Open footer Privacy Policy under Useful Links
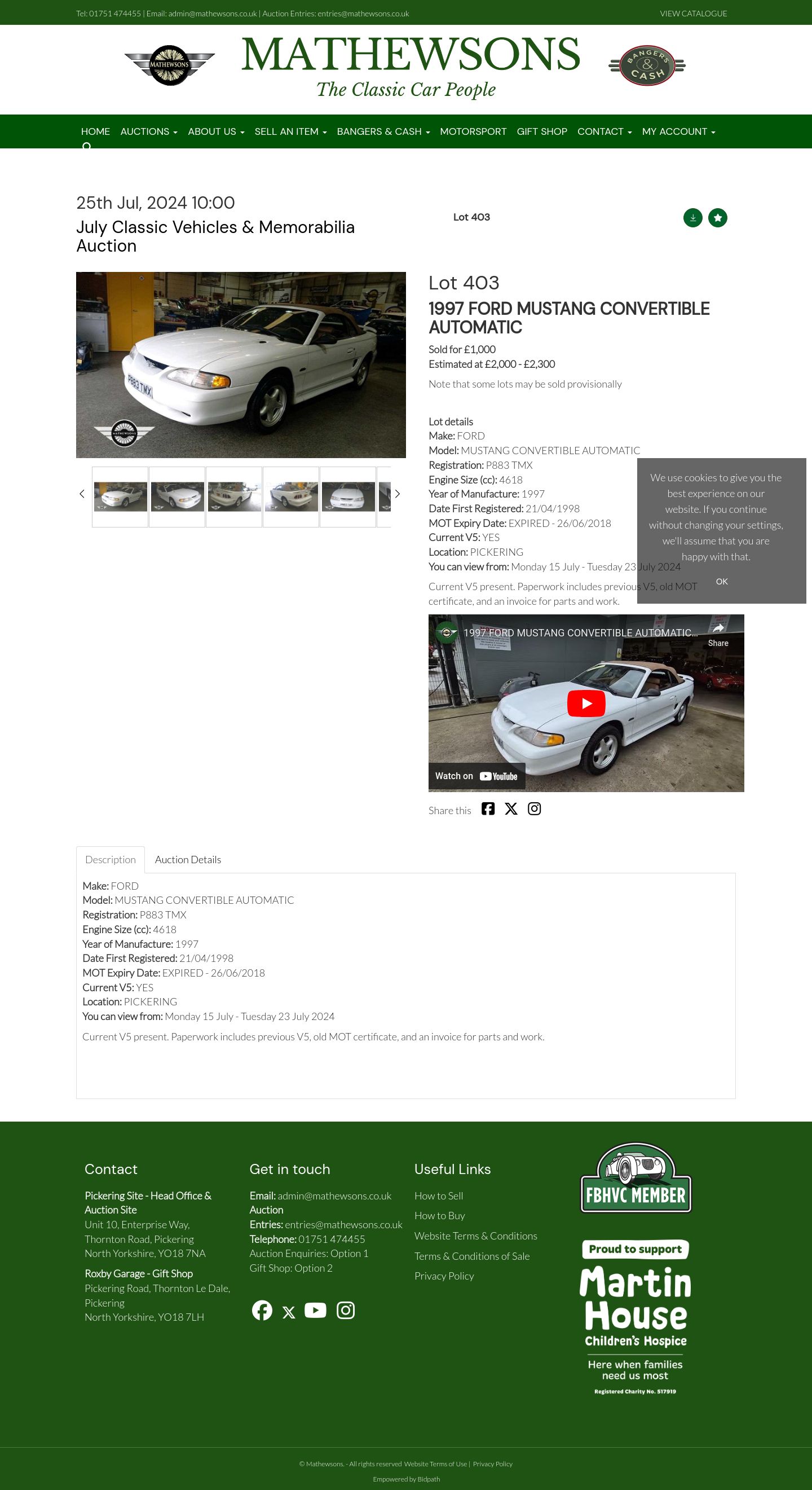This screenshot has height=1490, width=812. click(x=443, y=1276)
